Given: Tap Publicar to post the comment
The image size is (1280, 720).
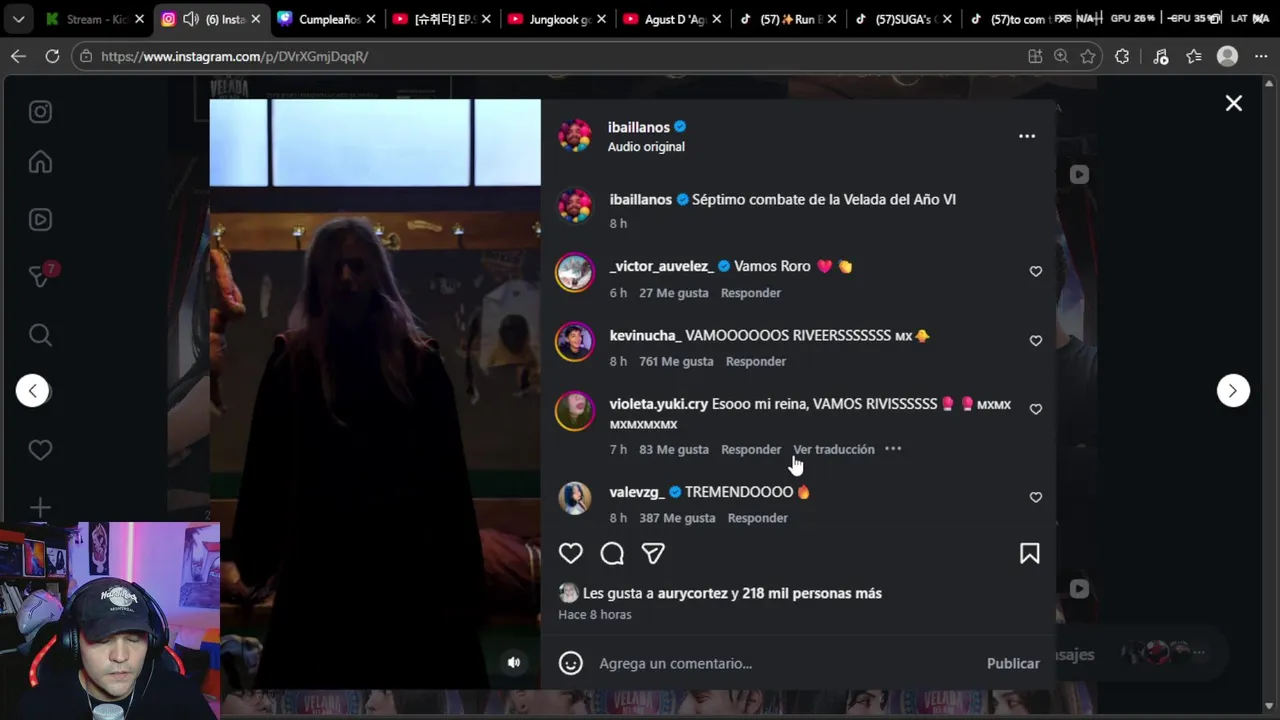Looking at the screenshot, I should click(x=1012, y=663).
